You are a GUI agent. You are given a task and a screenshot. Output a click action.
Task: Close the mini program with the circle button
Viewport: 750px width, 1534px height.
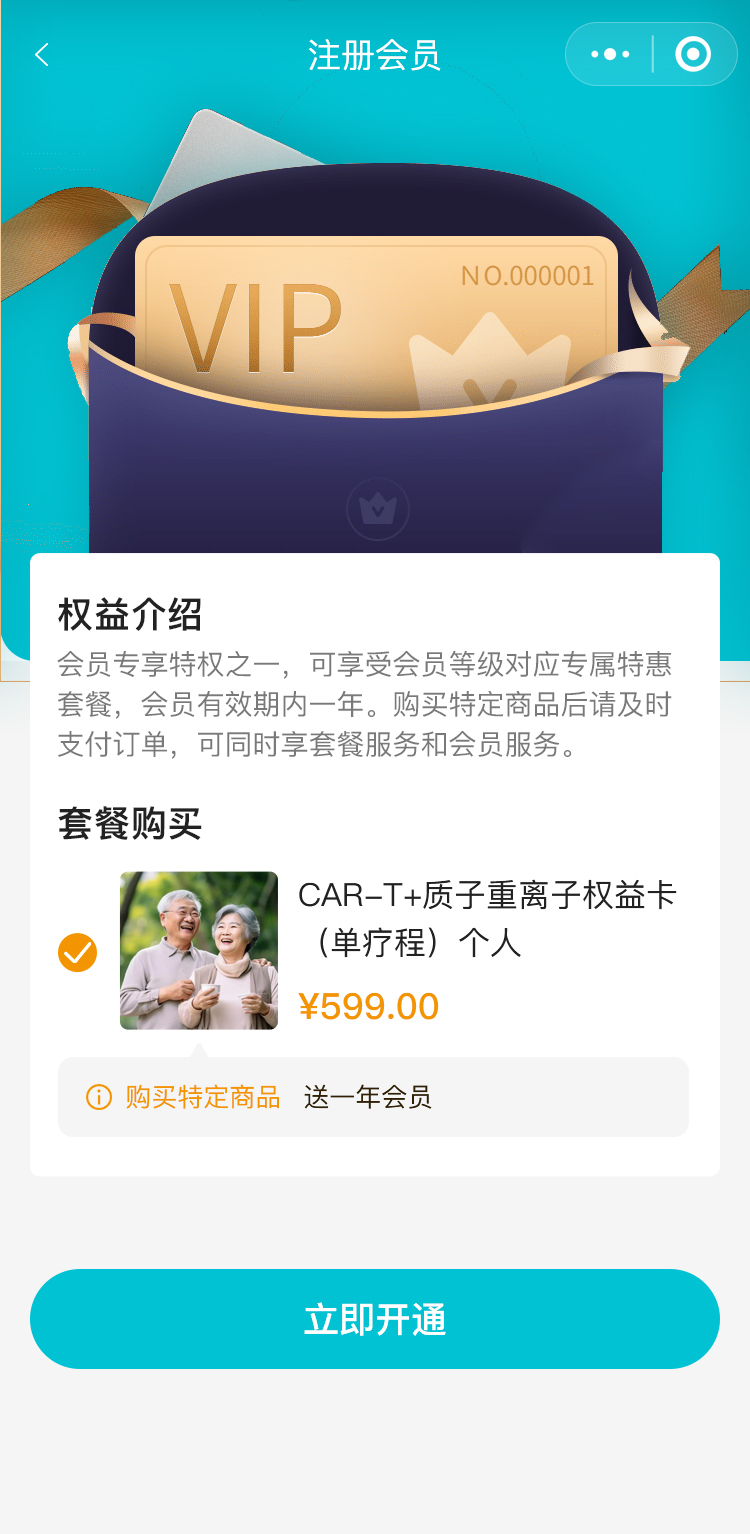coord(693,54)
